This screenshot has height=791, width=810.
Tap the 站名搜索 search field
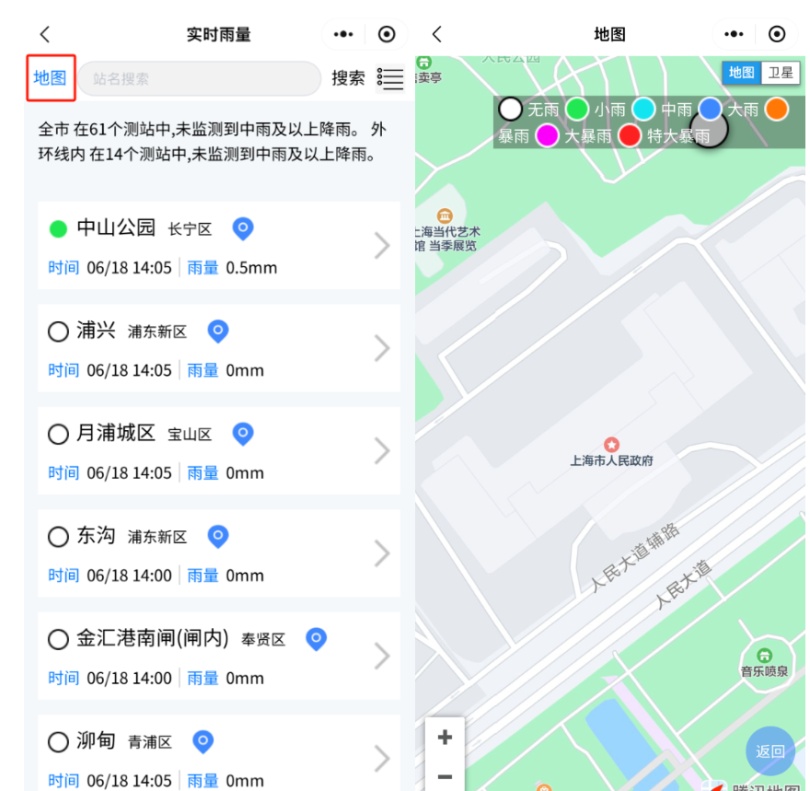click(x=200, y=79)
